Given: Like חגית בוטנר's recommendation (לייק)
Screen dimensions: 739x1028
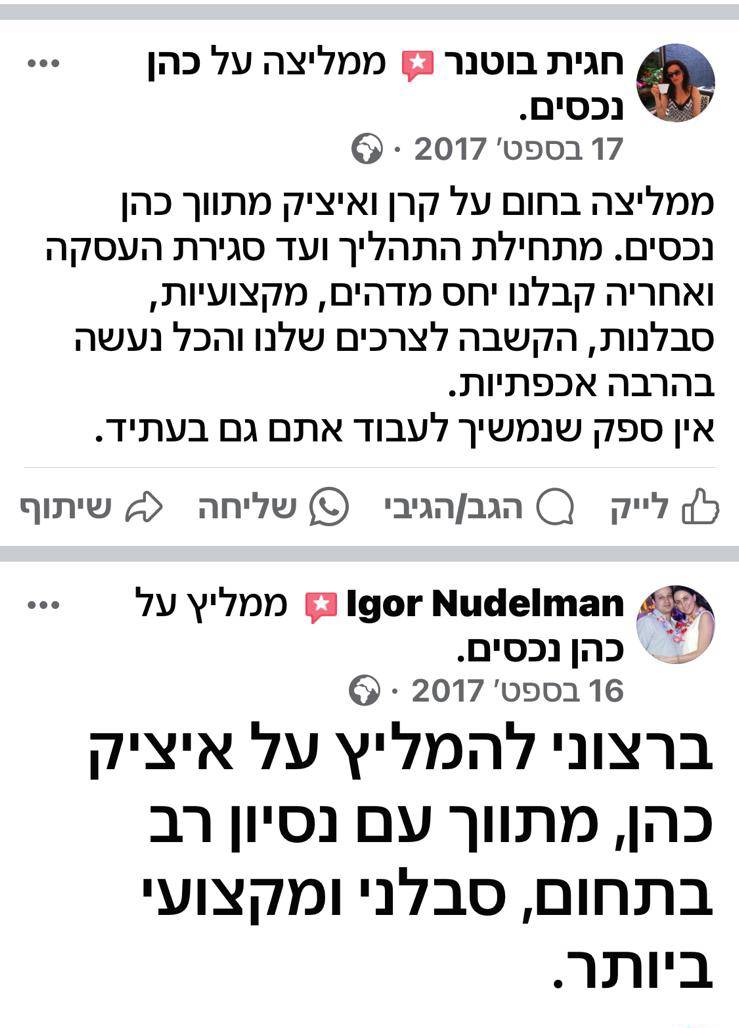Looking at the screenshot, I should (x=665, y=509).
